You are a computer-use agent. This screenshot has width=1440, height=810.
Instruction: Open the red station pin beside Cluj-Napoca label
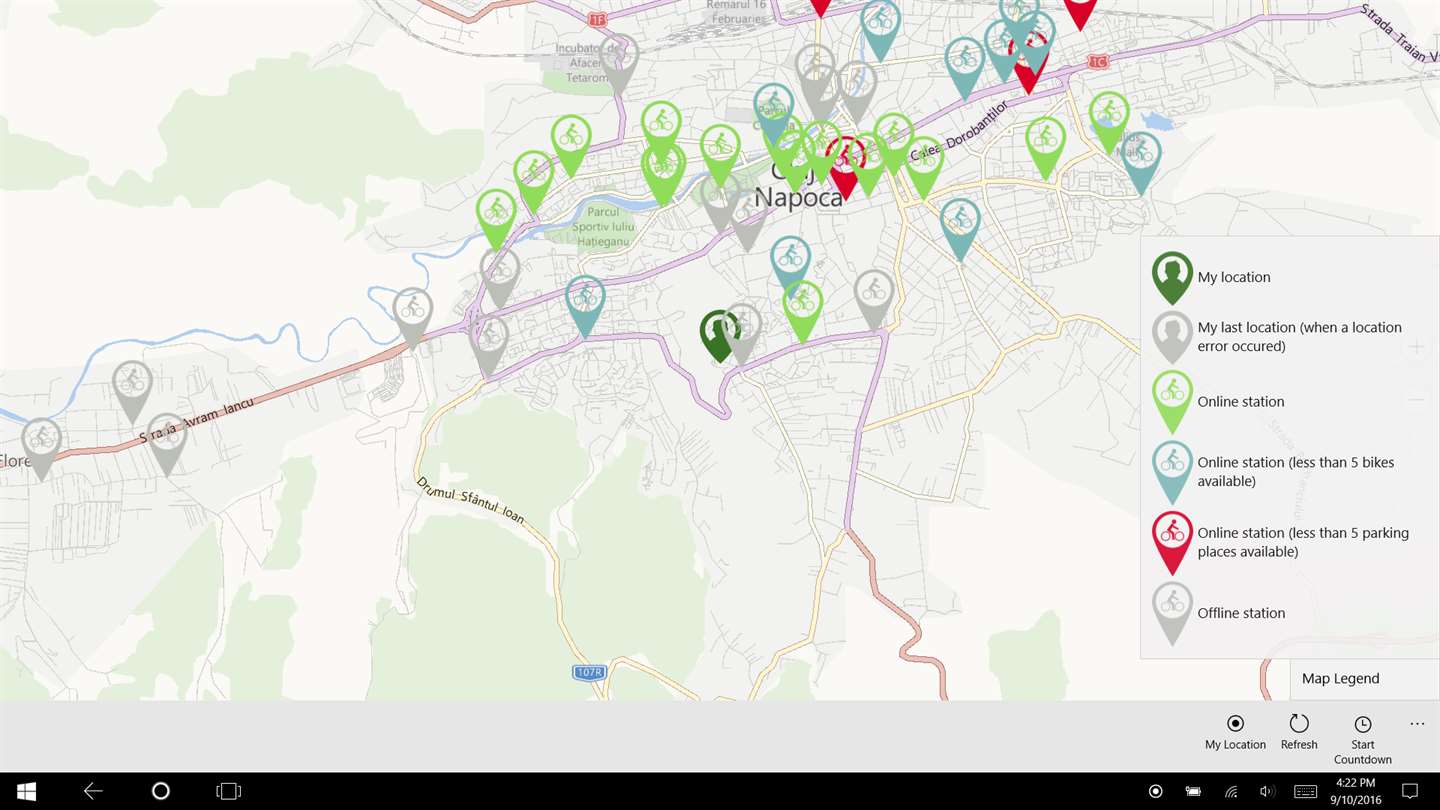point(846,162)
